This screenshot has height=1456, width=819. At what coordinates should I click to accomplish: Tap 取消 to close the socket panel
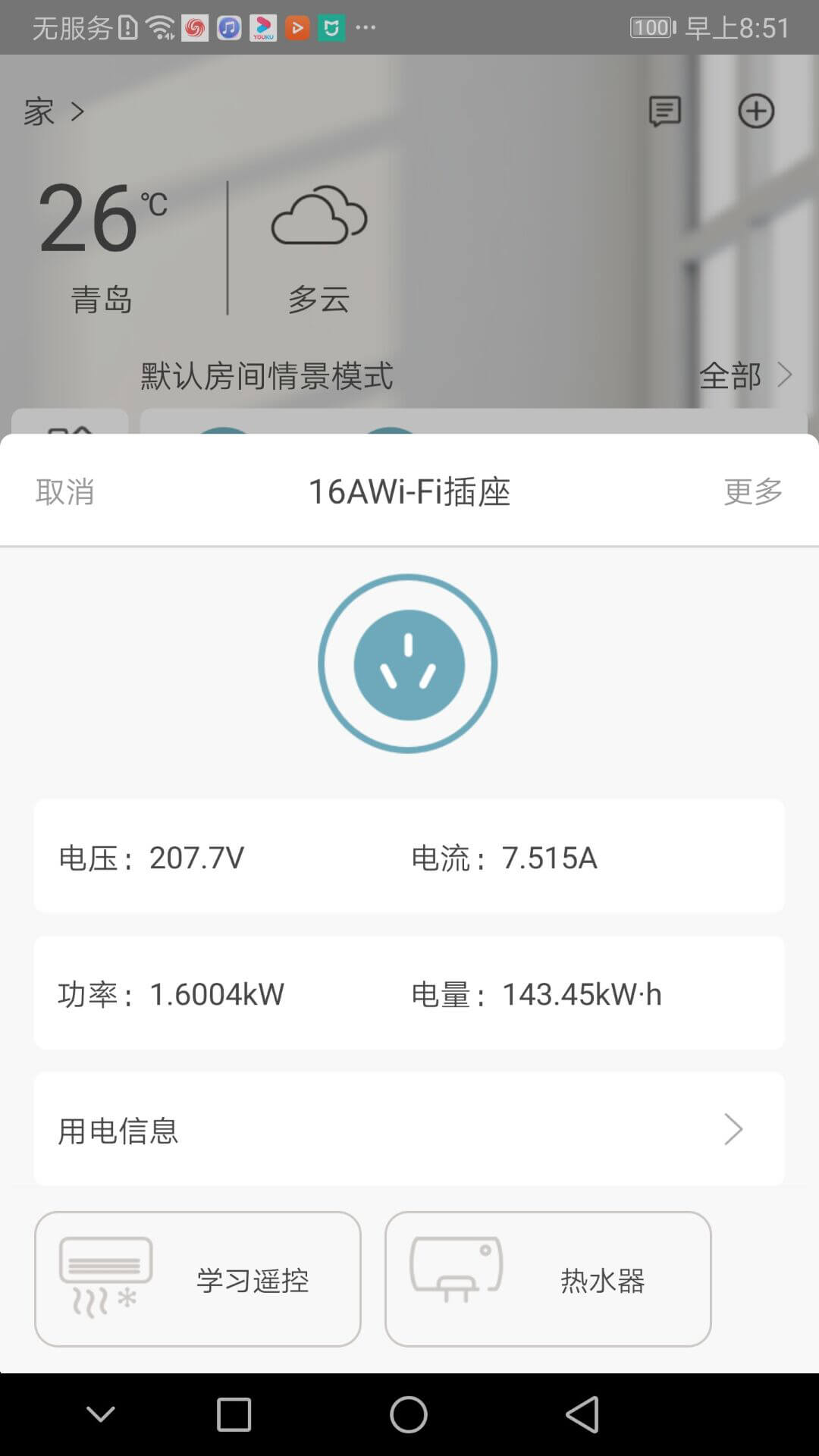coord(65,491)
